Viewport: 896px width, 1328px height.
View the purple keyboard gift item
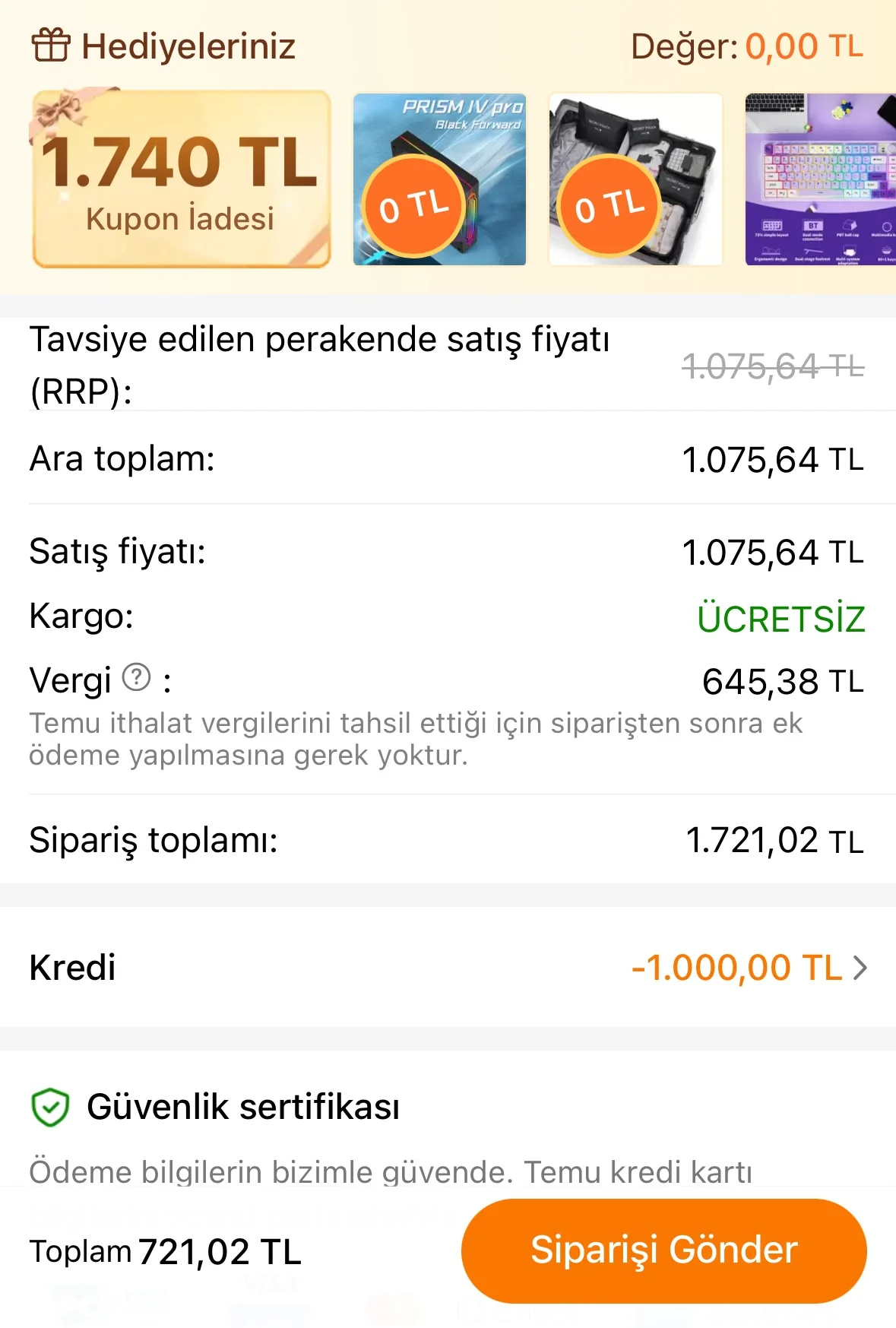pos(821,179)
